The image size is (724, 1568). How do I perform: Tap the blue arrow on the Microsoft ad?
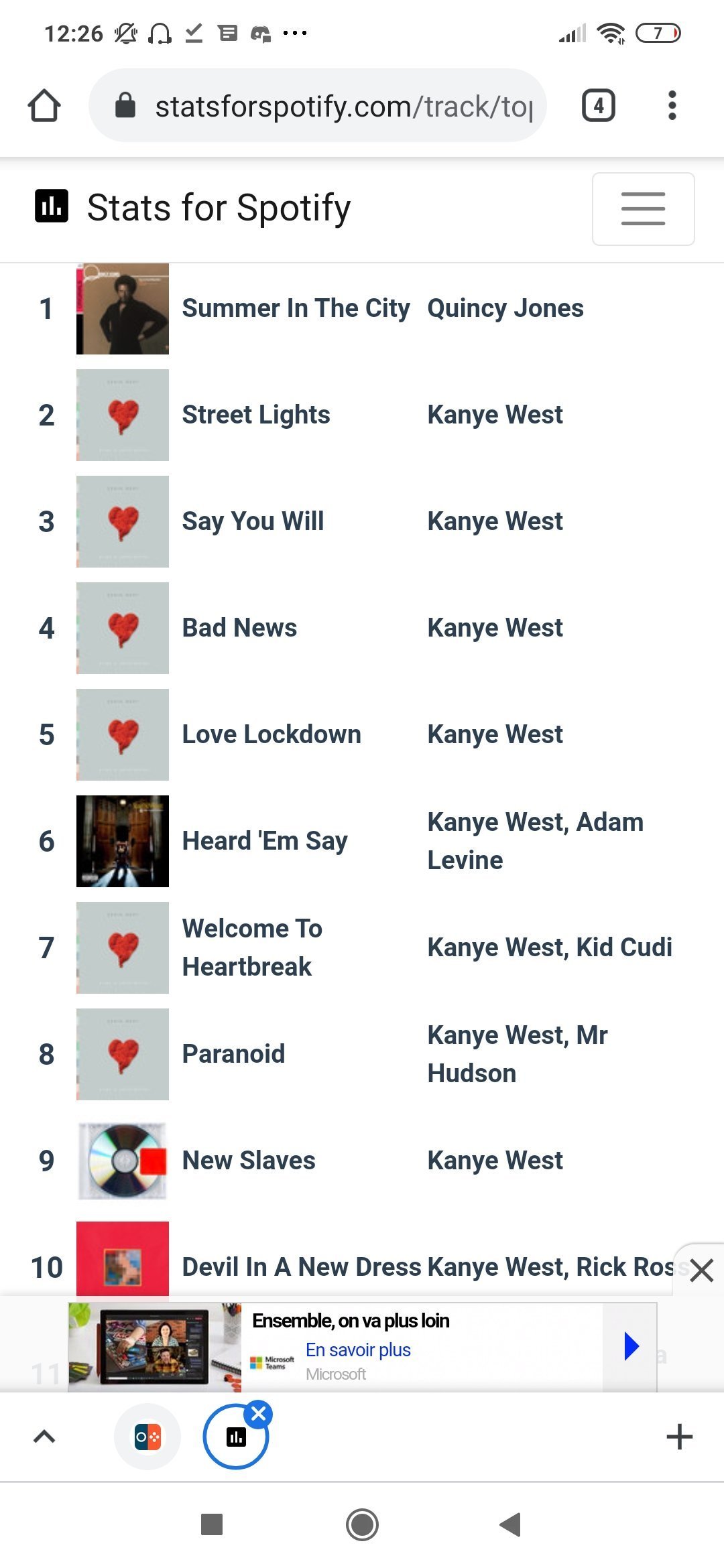(630, 1346)
